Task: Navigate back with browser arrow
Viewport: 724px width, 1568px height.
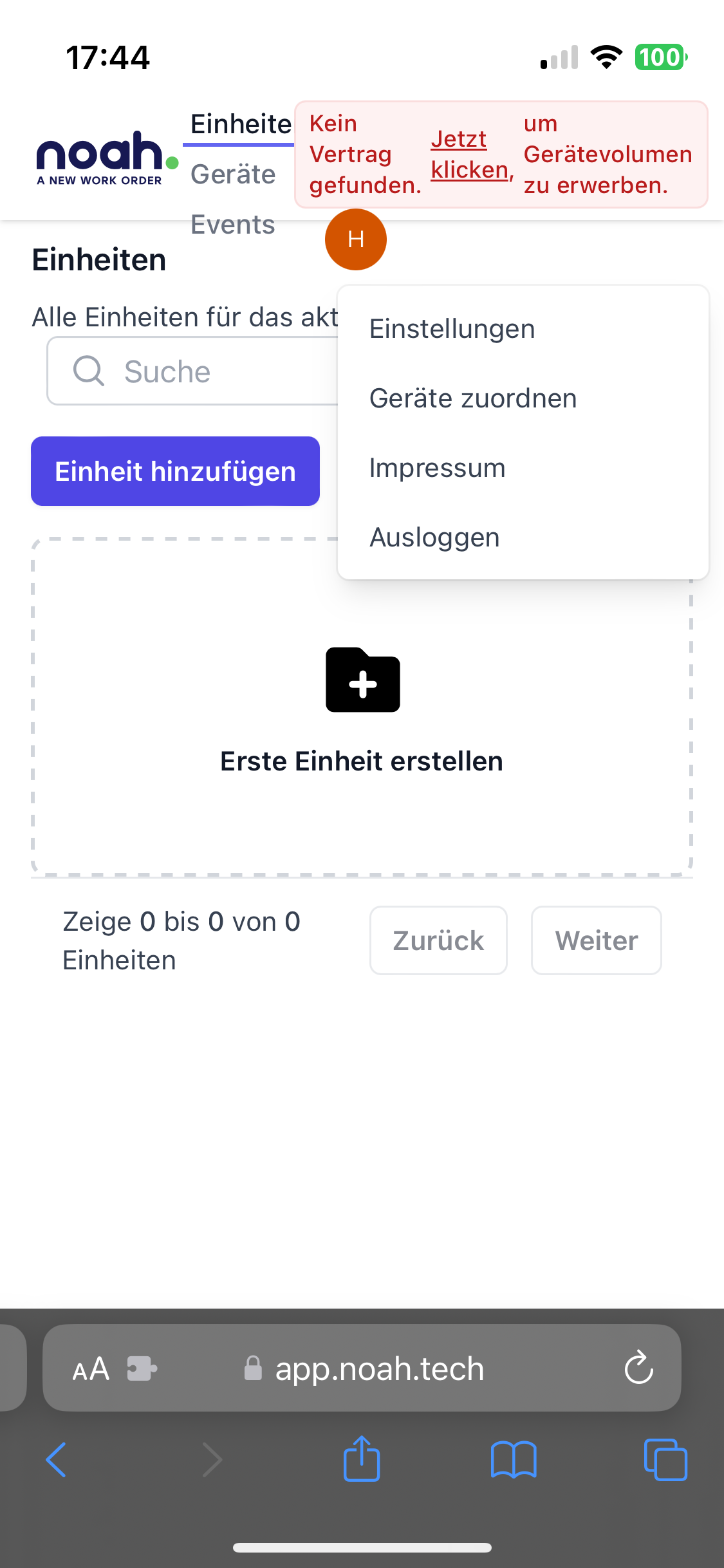Action: (57, 1459)
